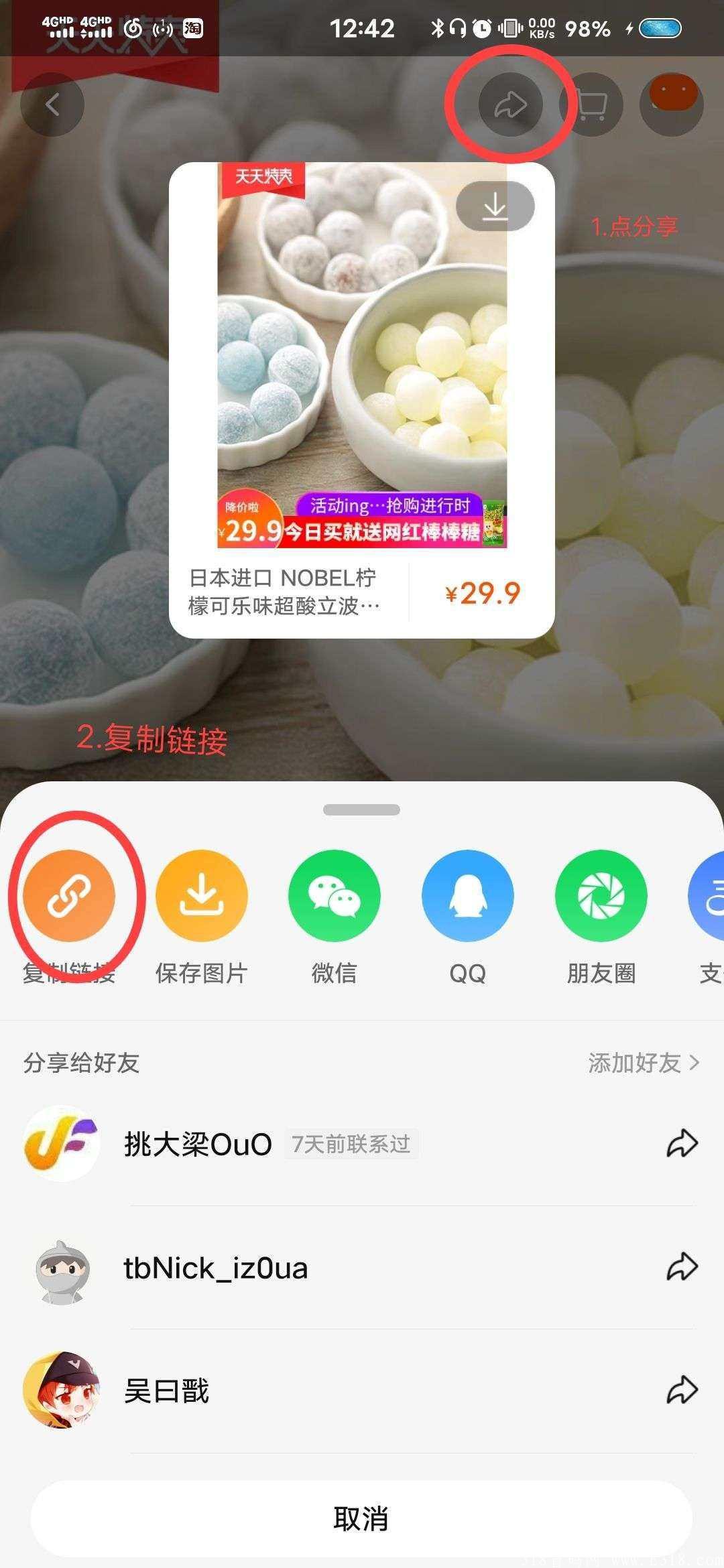Image resolution: width=724 pixels, height=1568 pixels.
Task: Tap the back arrow at top left
Action: [x=52, y=105]
